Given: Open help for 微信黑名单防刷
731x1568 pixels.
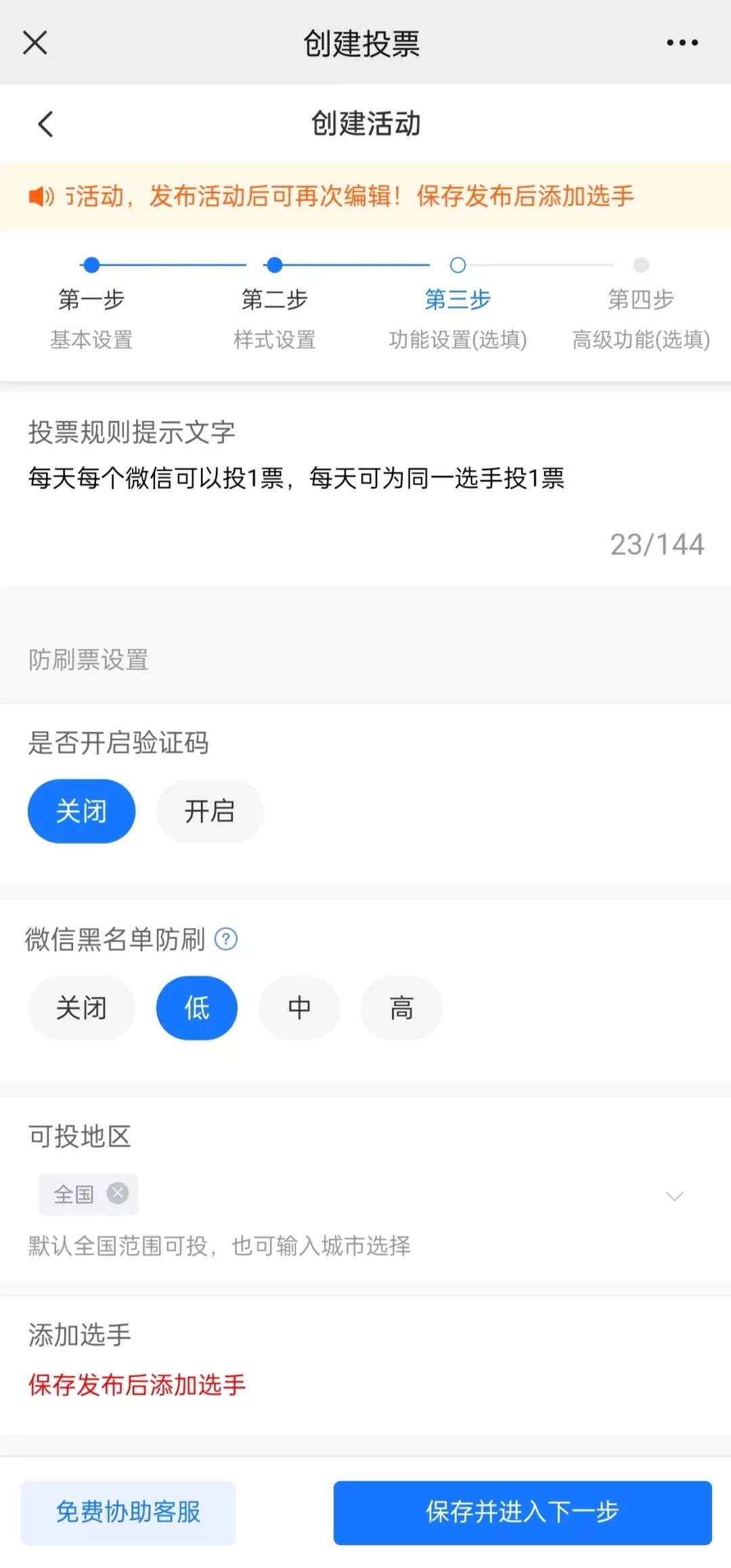Looking at the screenshot, I should click(225, 939).
